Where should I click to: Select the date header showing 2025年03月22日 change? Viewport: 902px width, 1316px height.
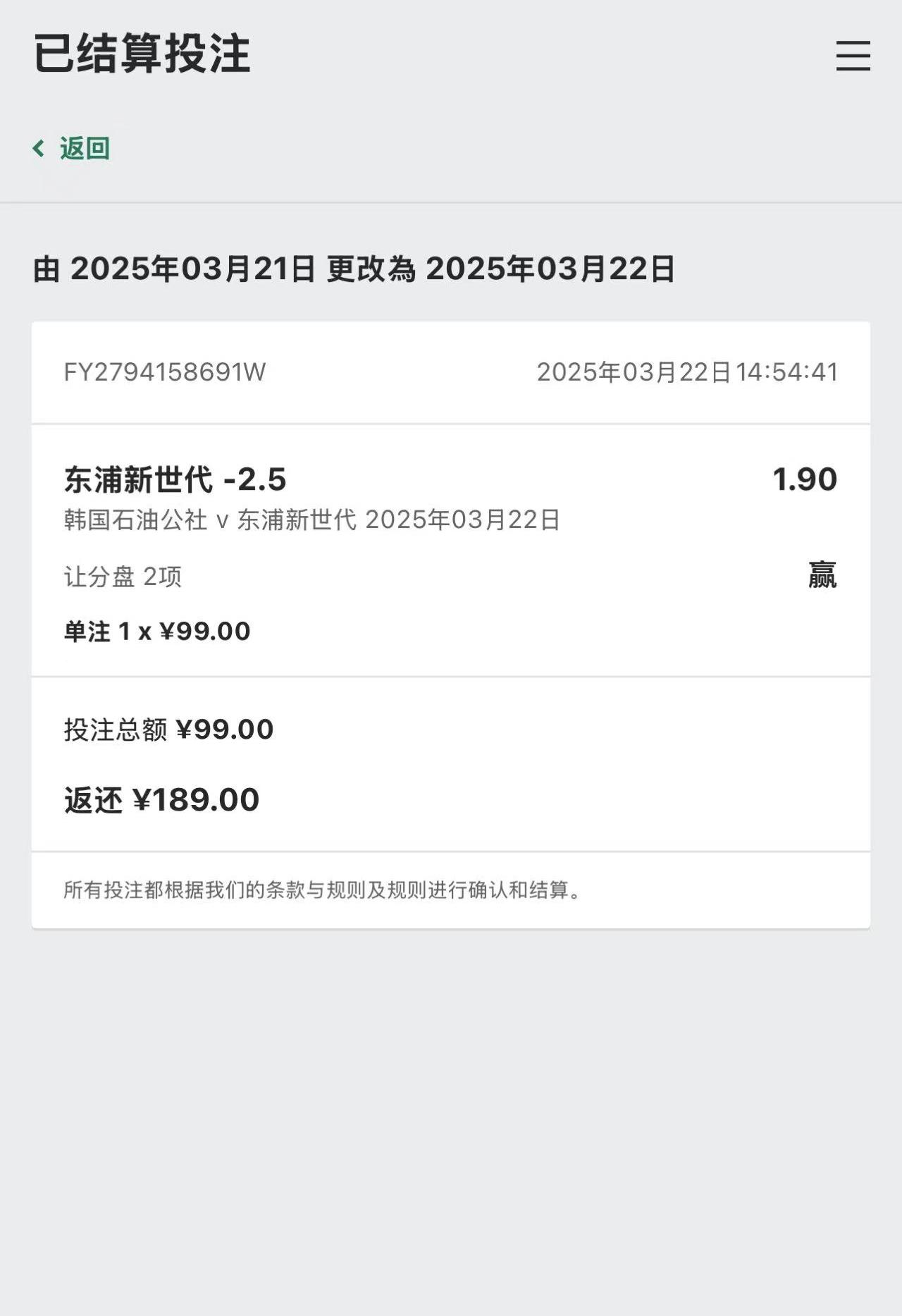pos(352,269)
